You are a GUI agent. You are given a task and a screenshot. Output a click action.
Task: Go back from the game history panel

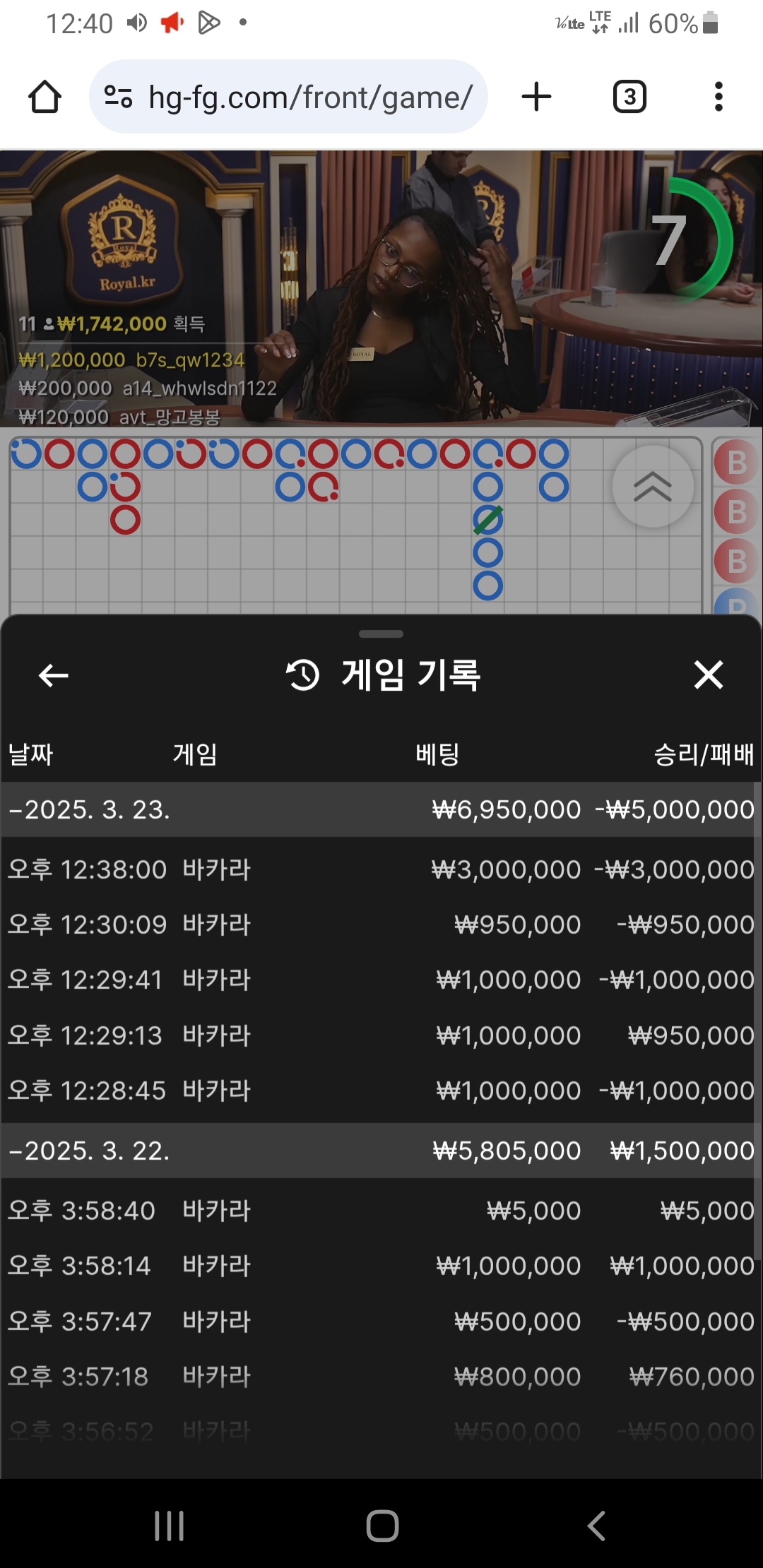tap(53, 675)
